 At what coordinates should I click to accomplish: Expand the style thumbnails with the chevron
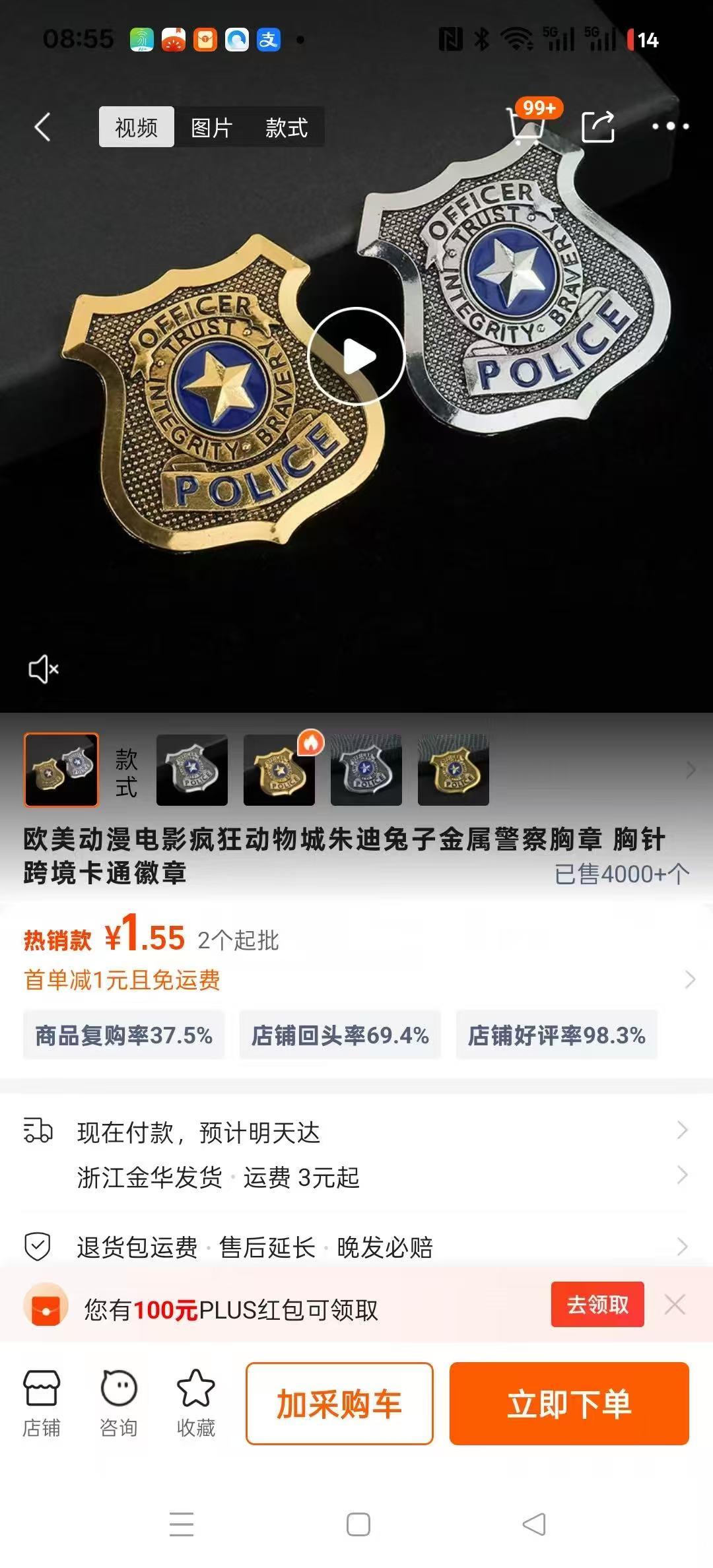[691, 770]
